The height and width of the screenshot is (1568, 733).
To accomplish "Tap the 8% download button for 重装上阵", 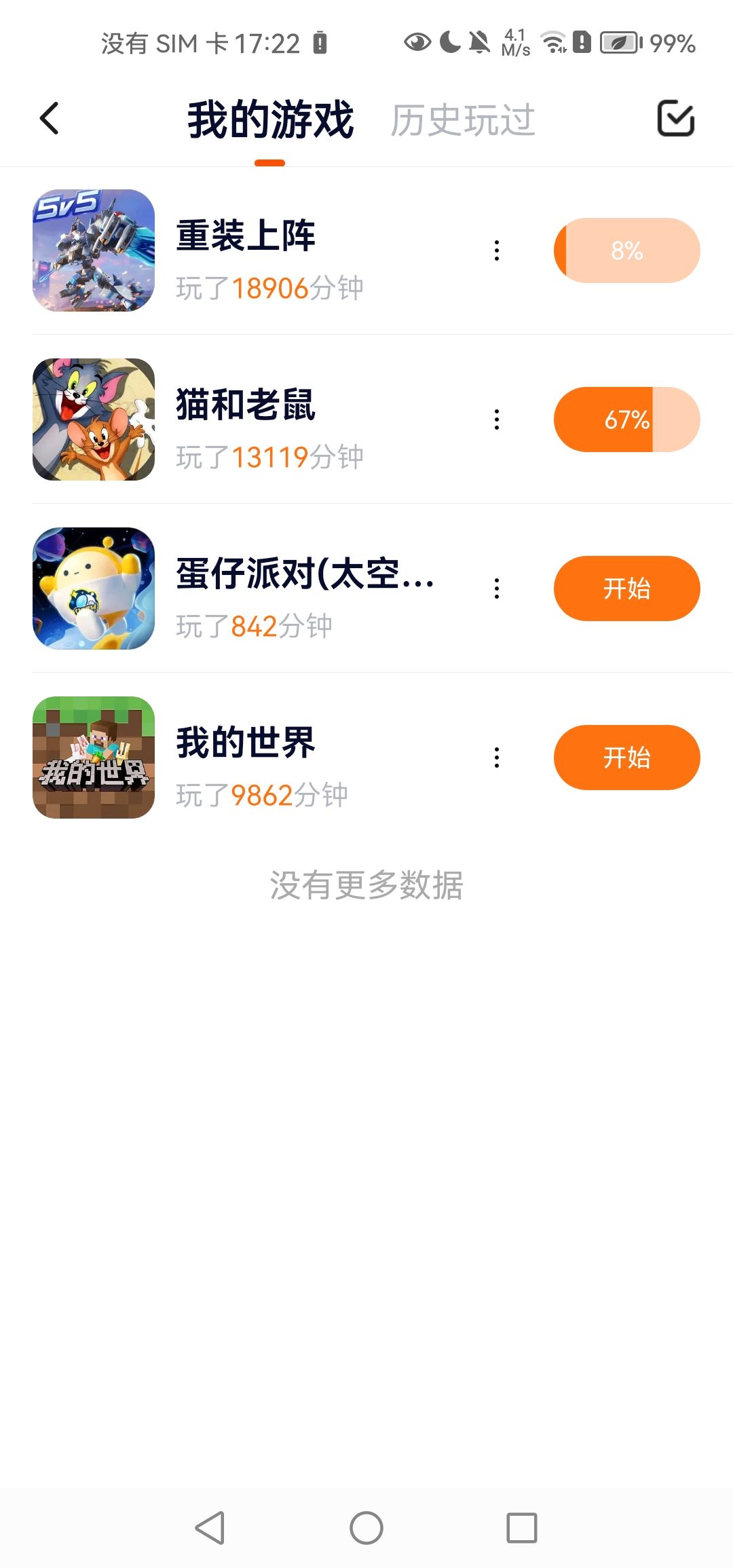I will pos(626,250).
